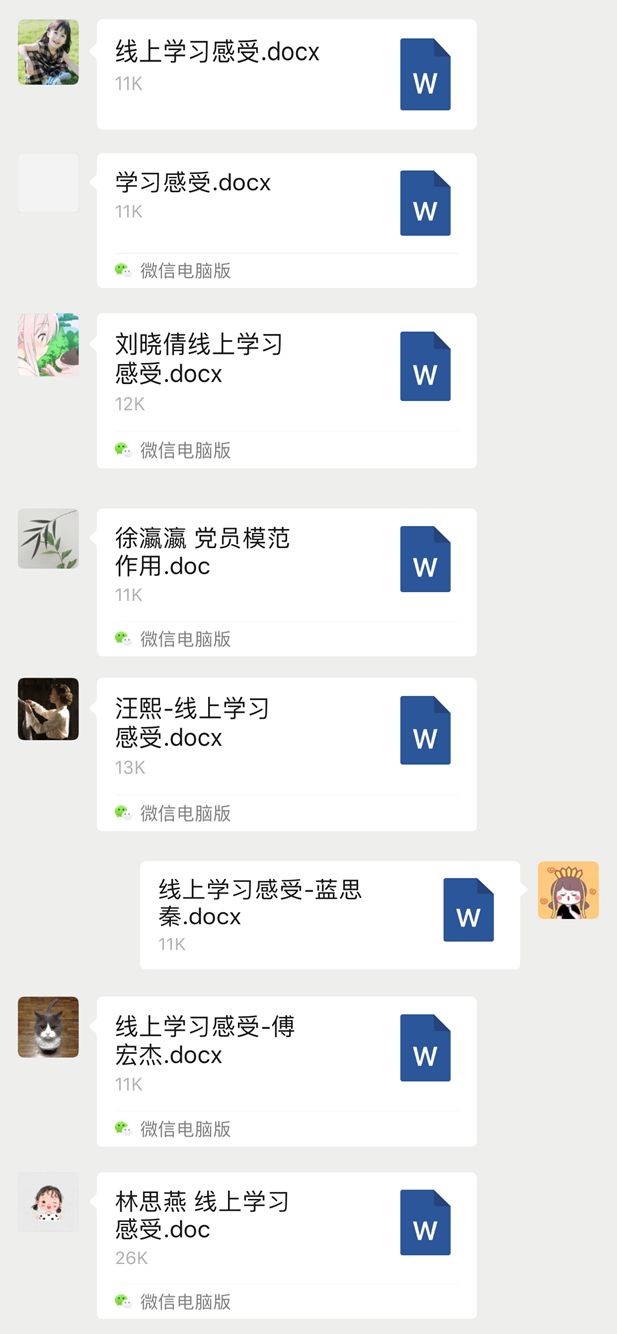
Task: Tap the avatar next to 汪熙's file
Action: (48, 709)
